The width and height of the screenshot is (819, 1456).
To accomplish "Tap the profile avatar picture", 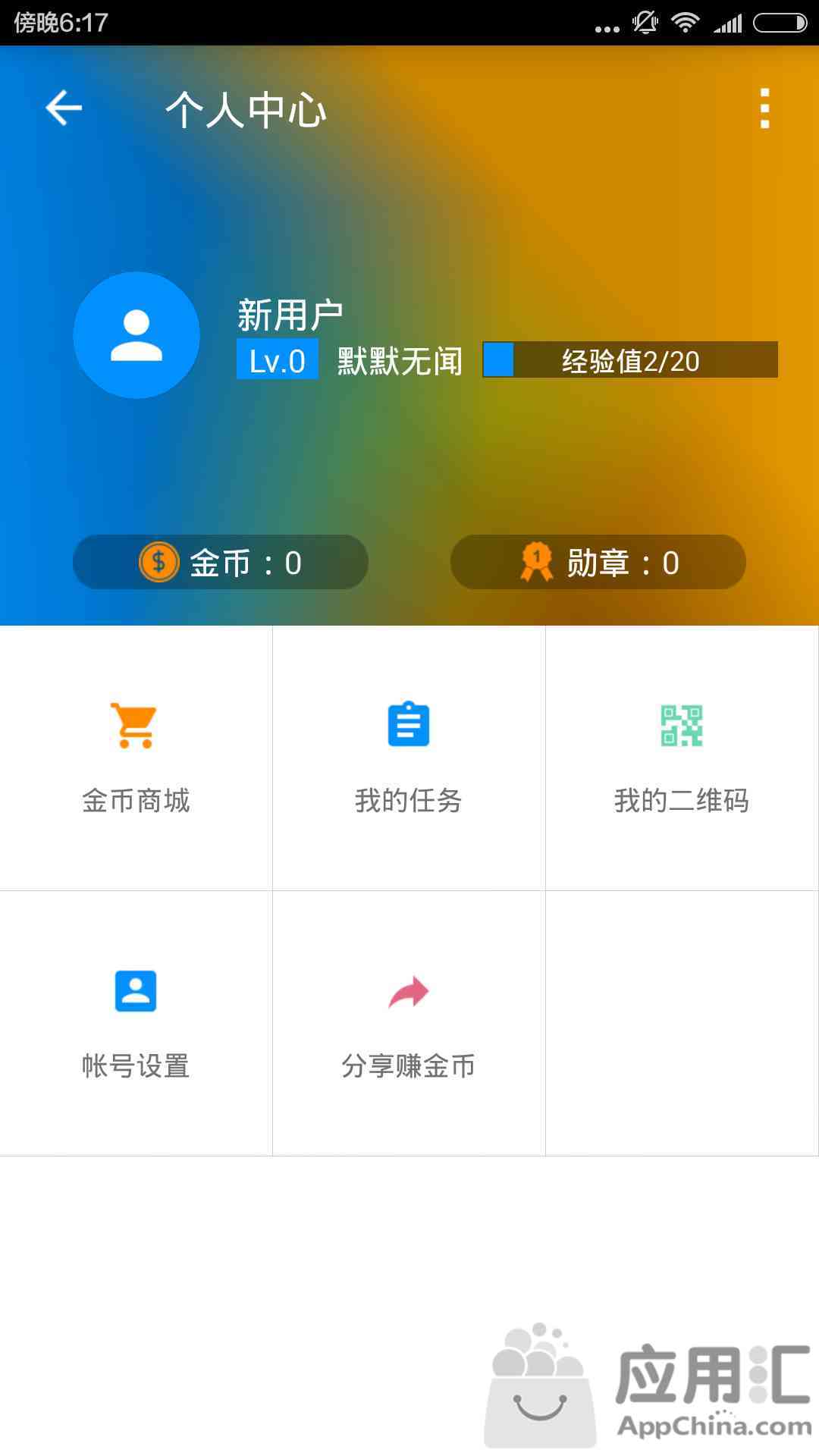I will point(136,335).
